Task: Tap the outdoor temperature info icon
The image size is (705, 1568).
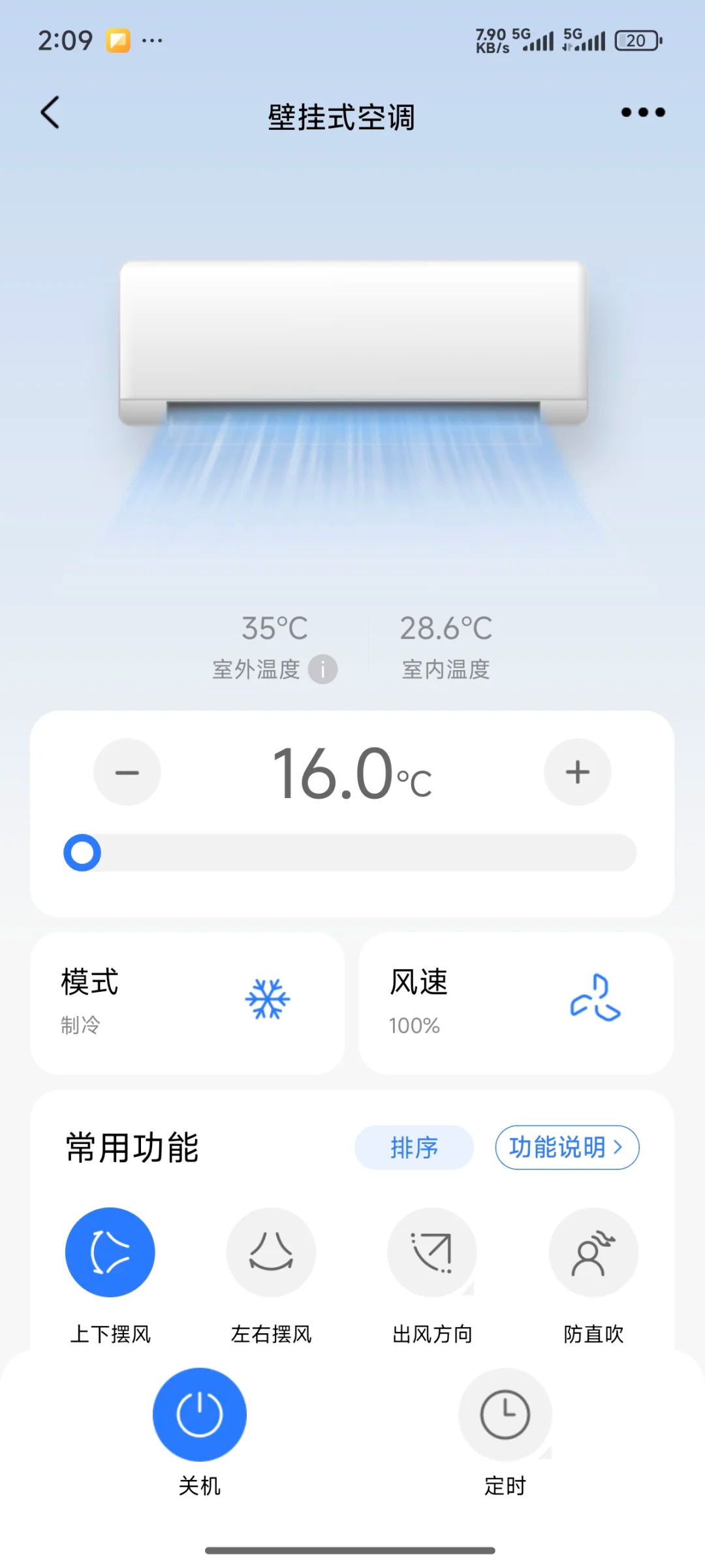Action: click(x=322, y=669)
